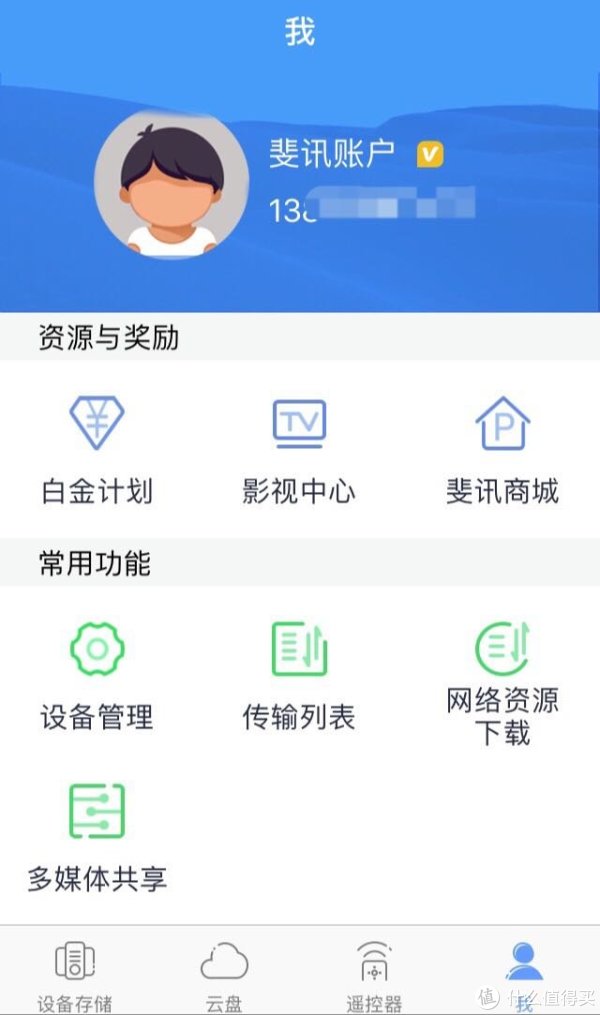Open 多媒体共享
This screenshot has height=1015, width=600.
point(97,836)
